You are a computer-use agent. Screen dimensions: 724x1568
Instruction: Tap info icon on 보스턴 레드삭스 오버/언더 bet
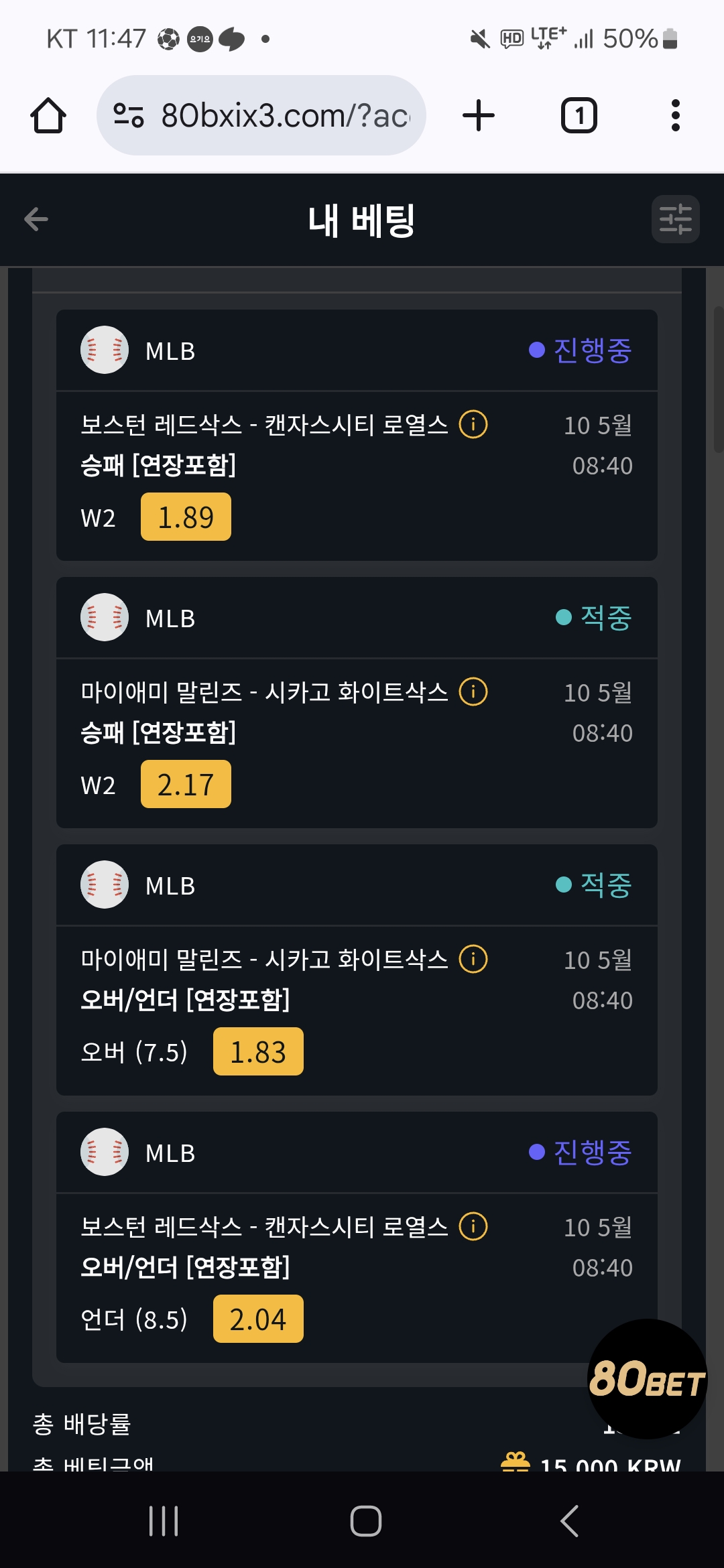tap(473, 1227)
